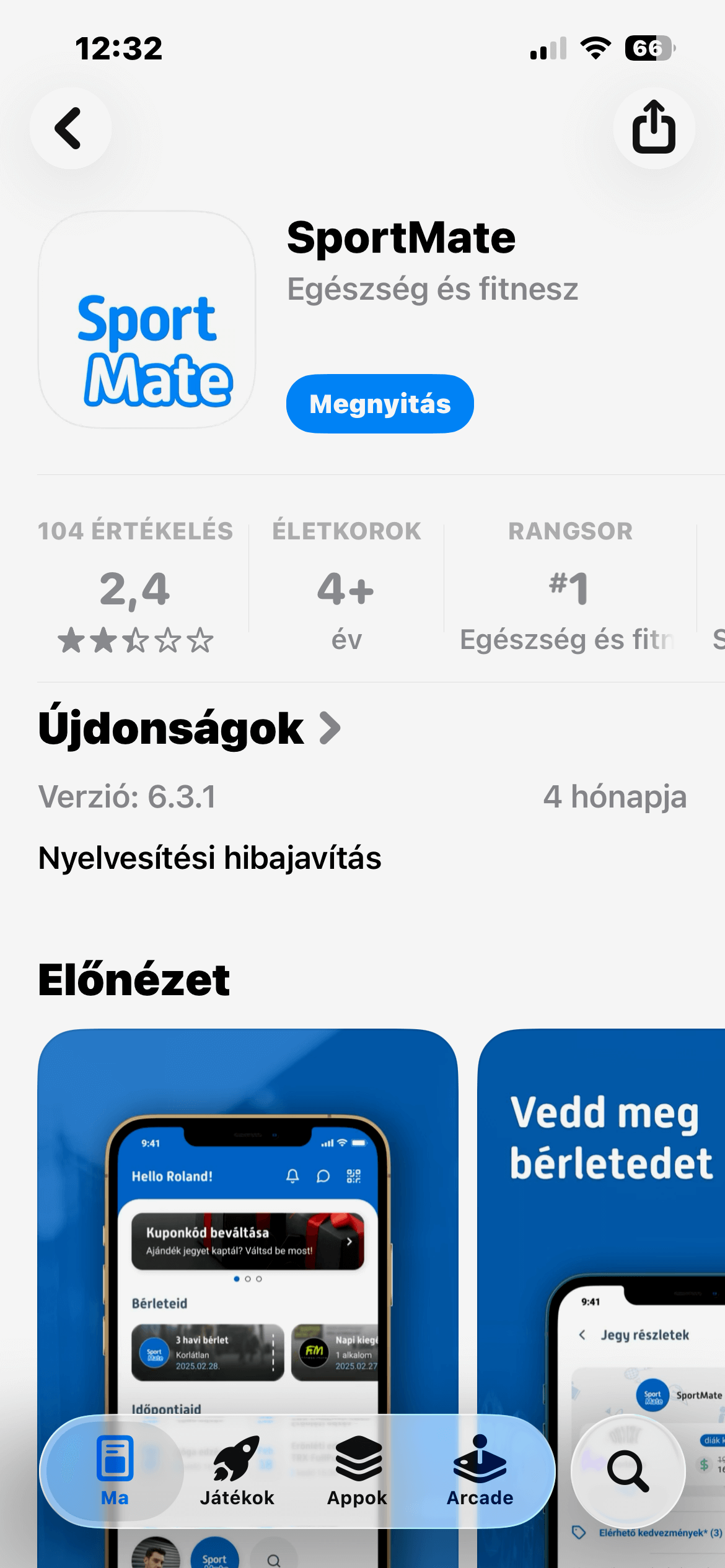Switch to the Ma tab

(x=115, y=1471)
